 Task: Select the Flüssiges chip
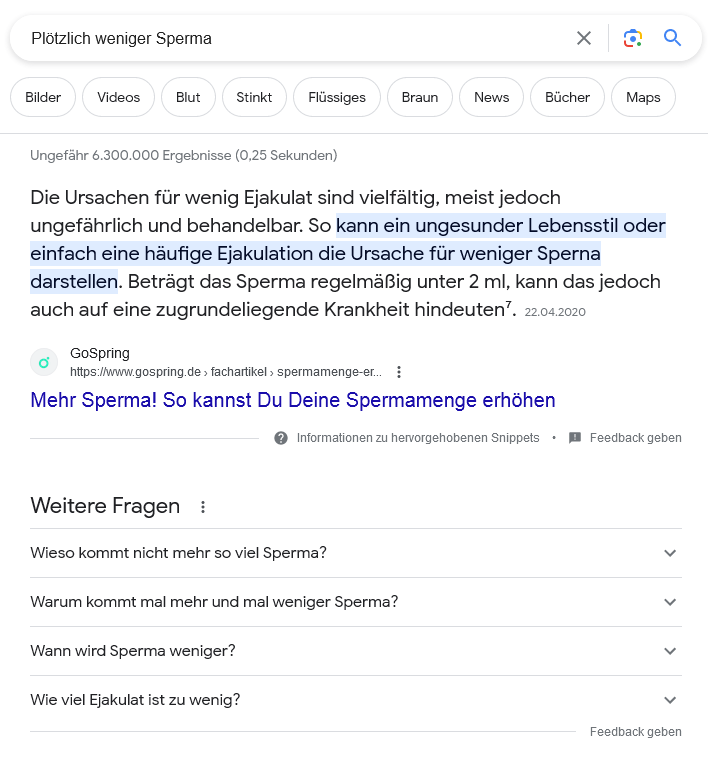(337, 97)
